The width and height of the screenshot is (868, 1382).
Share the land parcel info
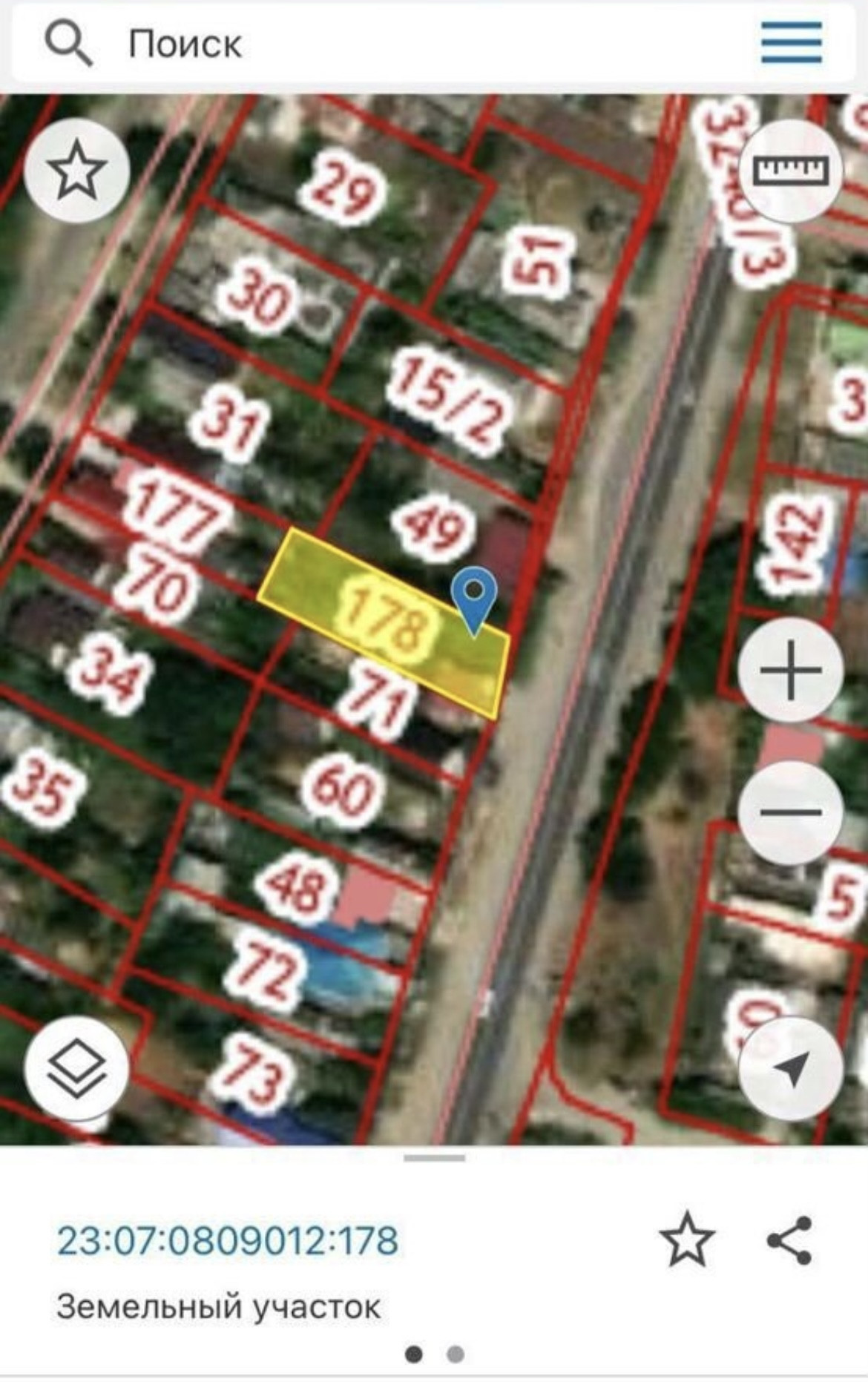(x=789, y=1239)
